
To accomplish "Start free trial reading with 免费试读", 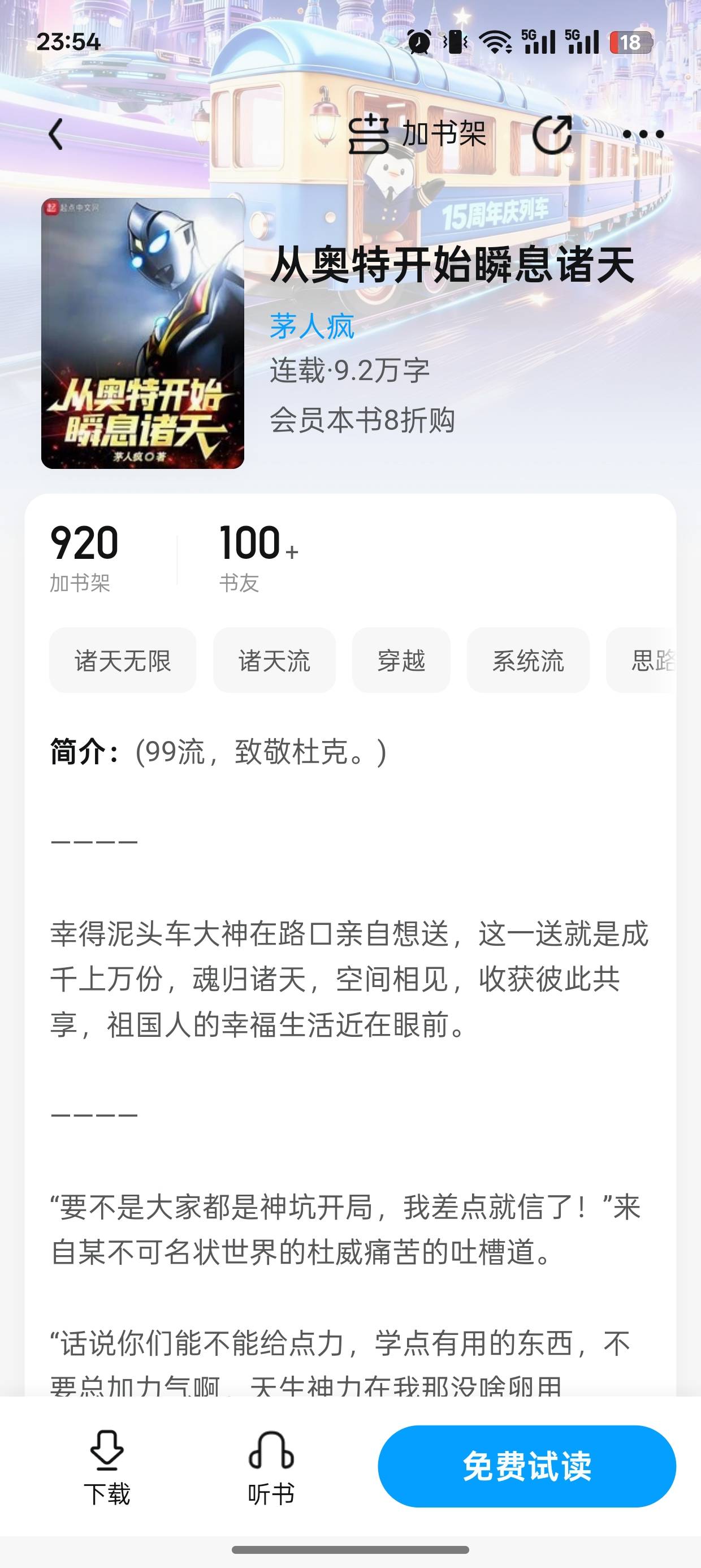I will click(526, 1466).
